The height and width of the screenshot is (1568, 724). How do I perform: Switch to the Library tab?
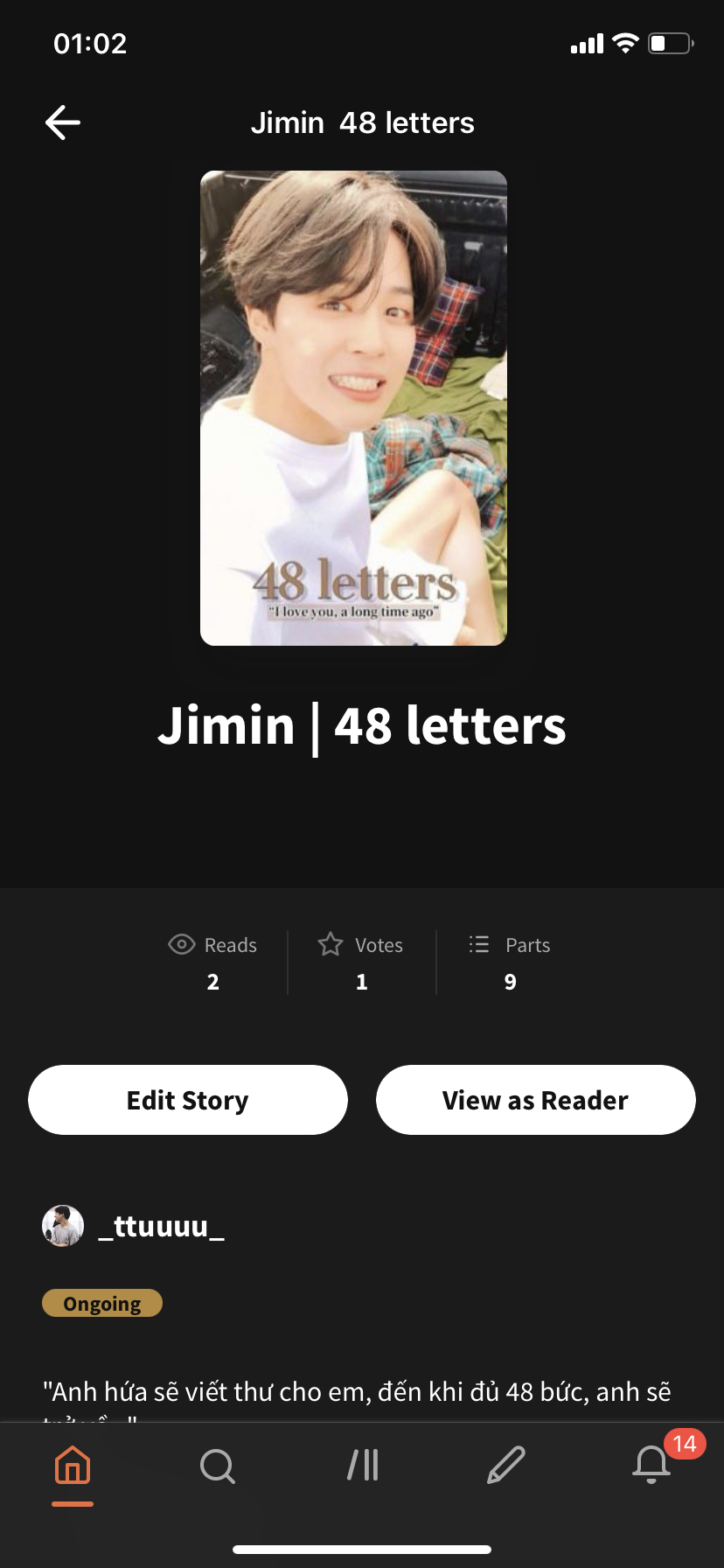point(362,1465)
